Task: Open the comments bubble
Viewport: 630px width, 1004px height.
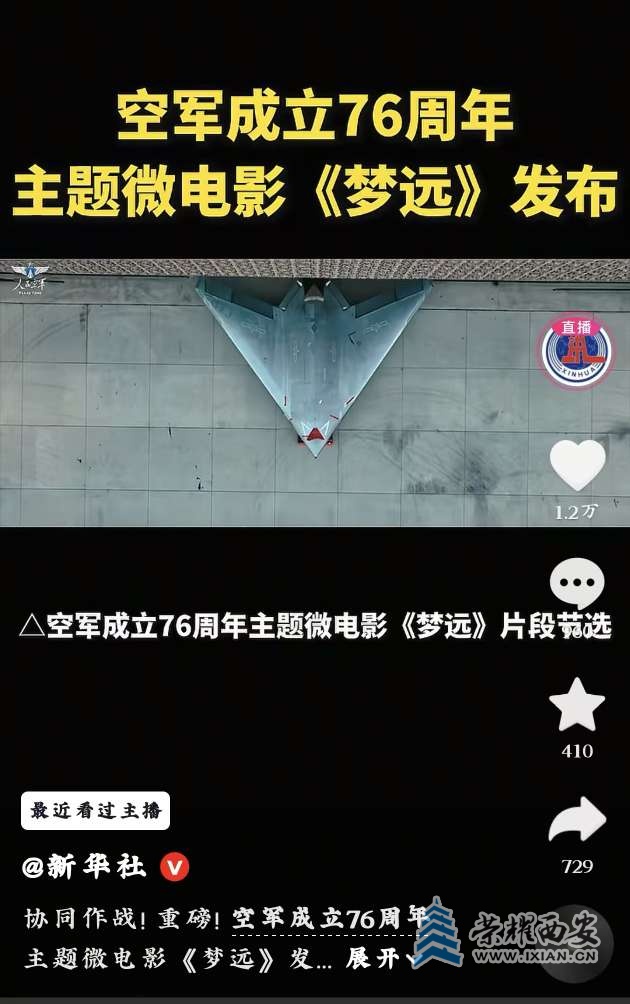Action: coord(577,583)
